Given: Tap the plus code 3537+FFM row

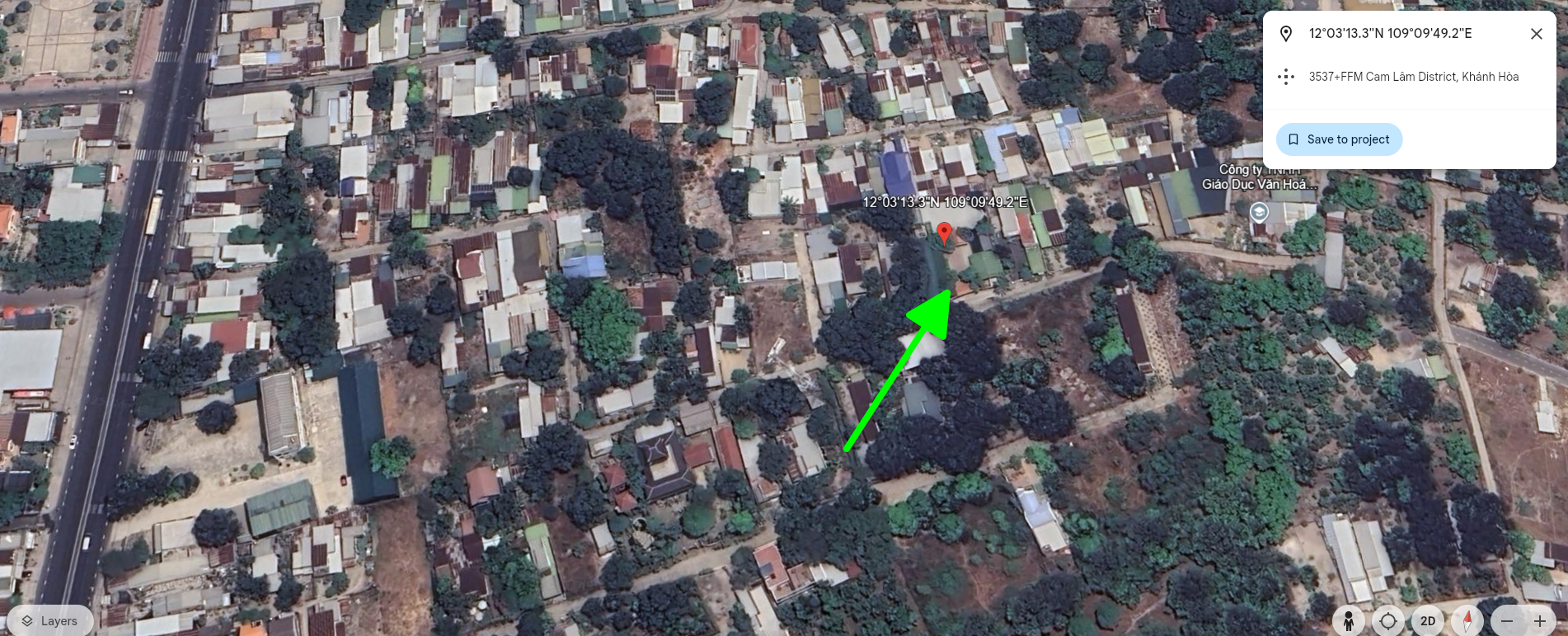Looking at the screenshot, I should pyautogui.click(x=1413, y=77).
